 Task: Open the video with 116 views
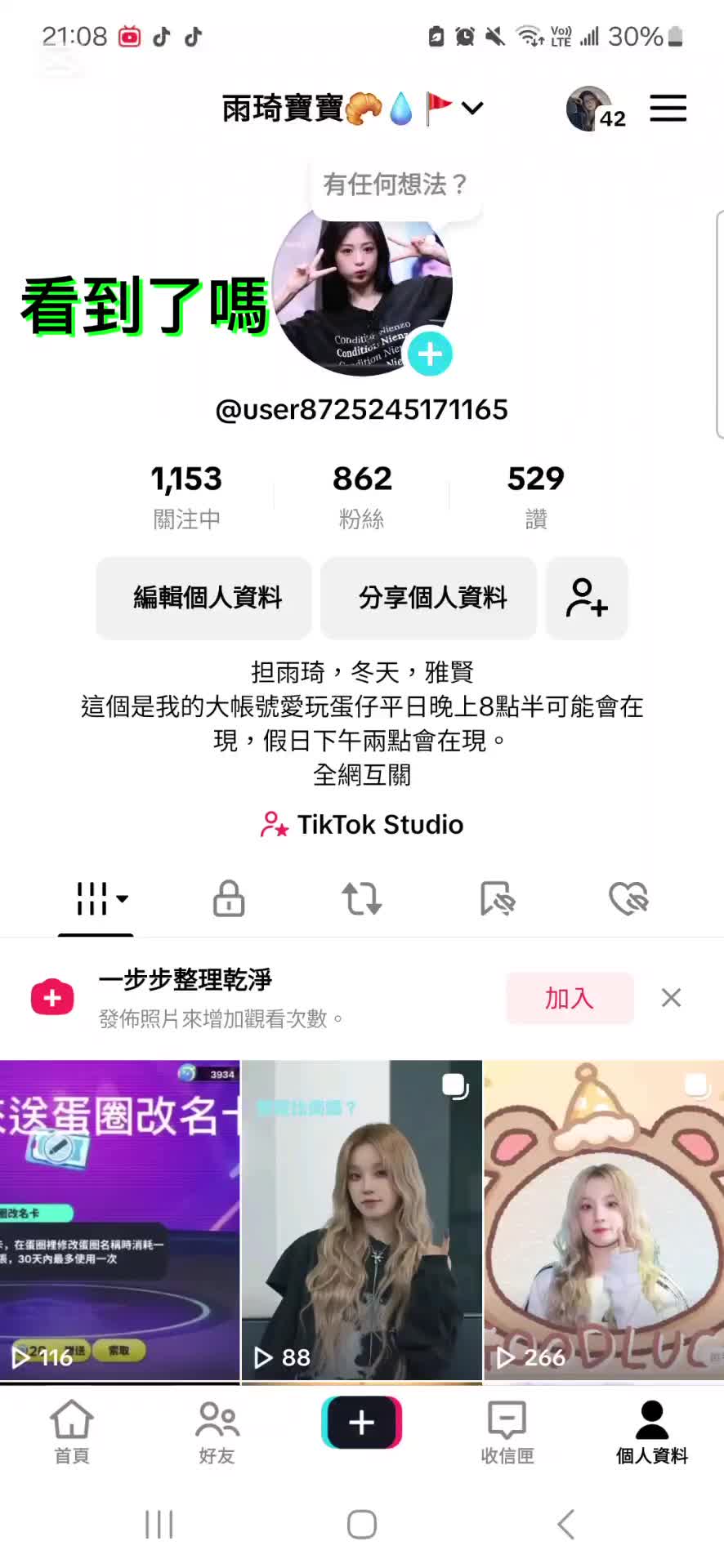click(120, 1220)
